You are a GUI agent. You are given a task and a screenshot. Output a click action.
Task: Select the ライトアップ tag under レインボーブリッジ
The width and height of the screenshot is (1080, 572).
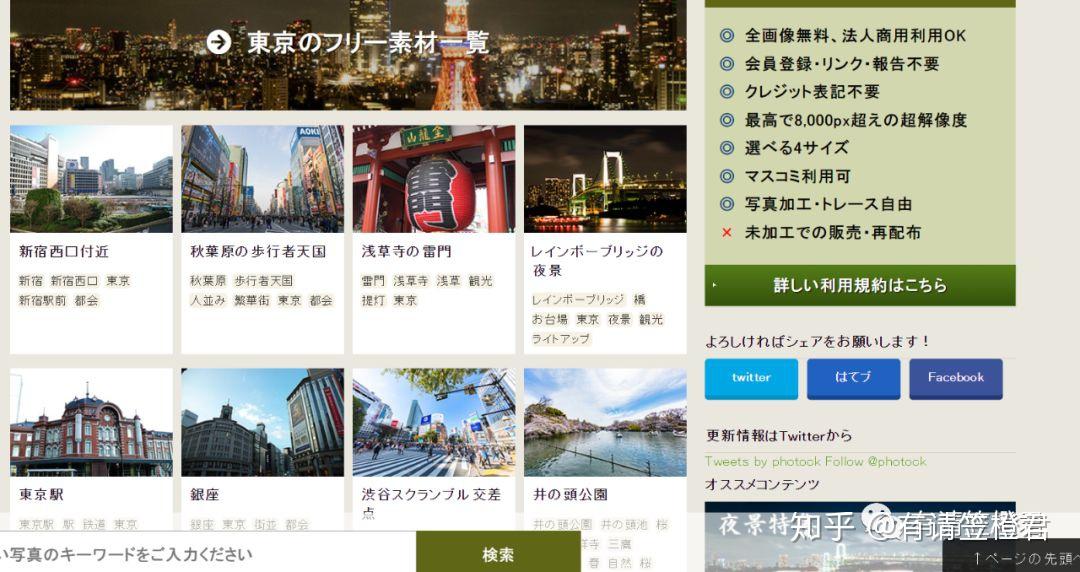pos(560,339)
